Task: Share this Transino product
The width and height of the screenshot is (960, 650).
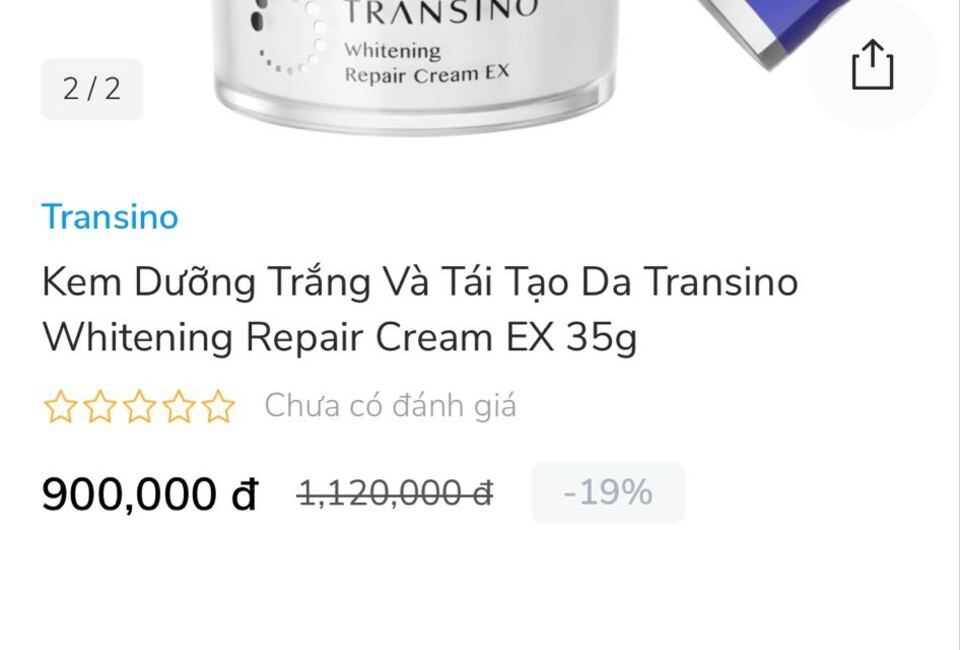Action: point(871,65)
